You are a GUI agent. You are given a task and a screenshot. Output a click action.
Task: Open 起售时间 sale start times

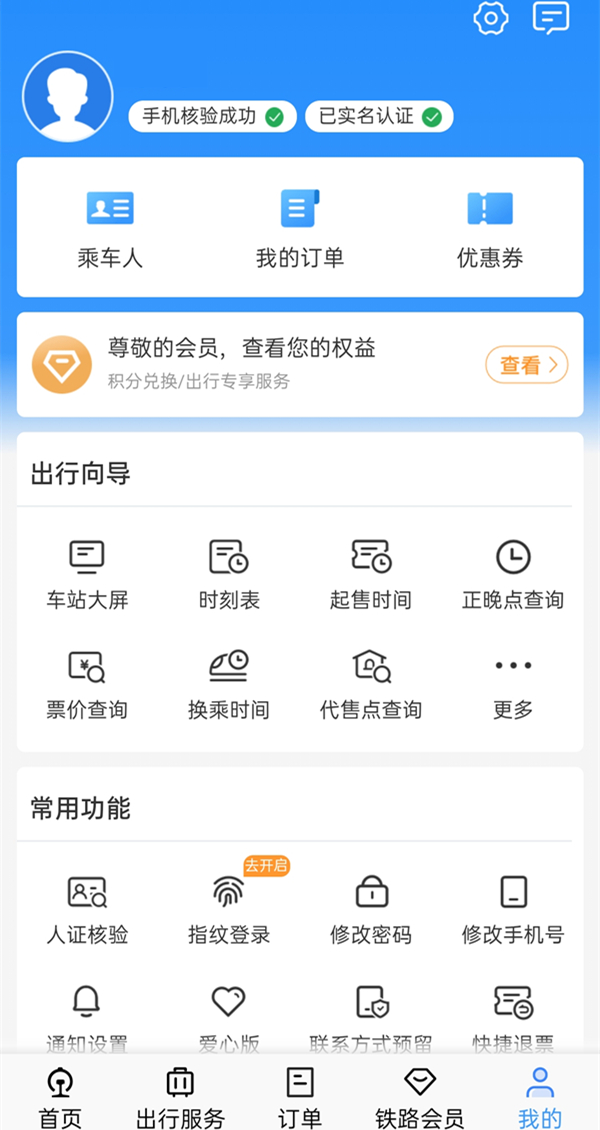click(x=371, y=574)
